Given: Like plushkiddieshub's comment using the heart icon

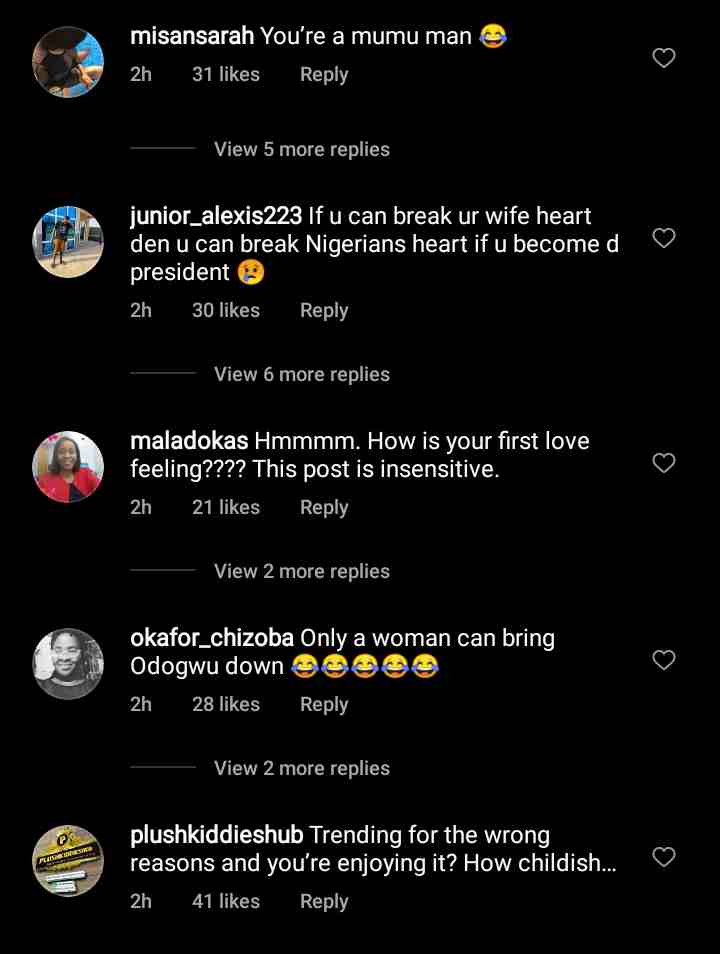Looking at the screenshot, I should coord(663,857).
